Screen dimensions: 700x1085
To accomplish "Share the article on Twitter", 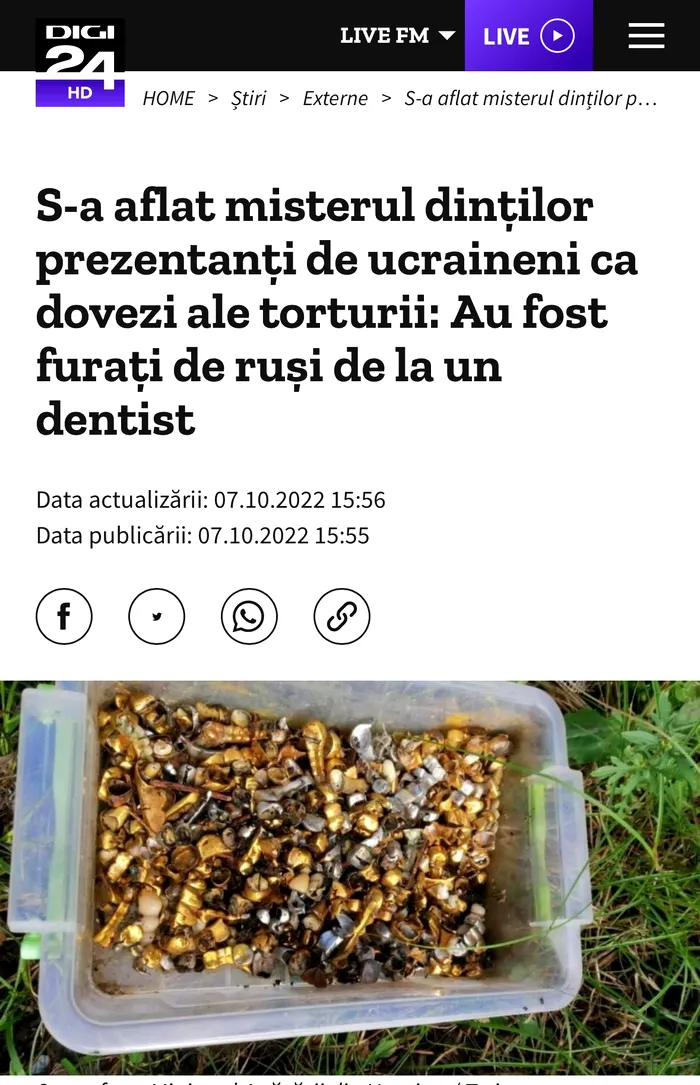I will pyautogui.click(x=157, y=616).
